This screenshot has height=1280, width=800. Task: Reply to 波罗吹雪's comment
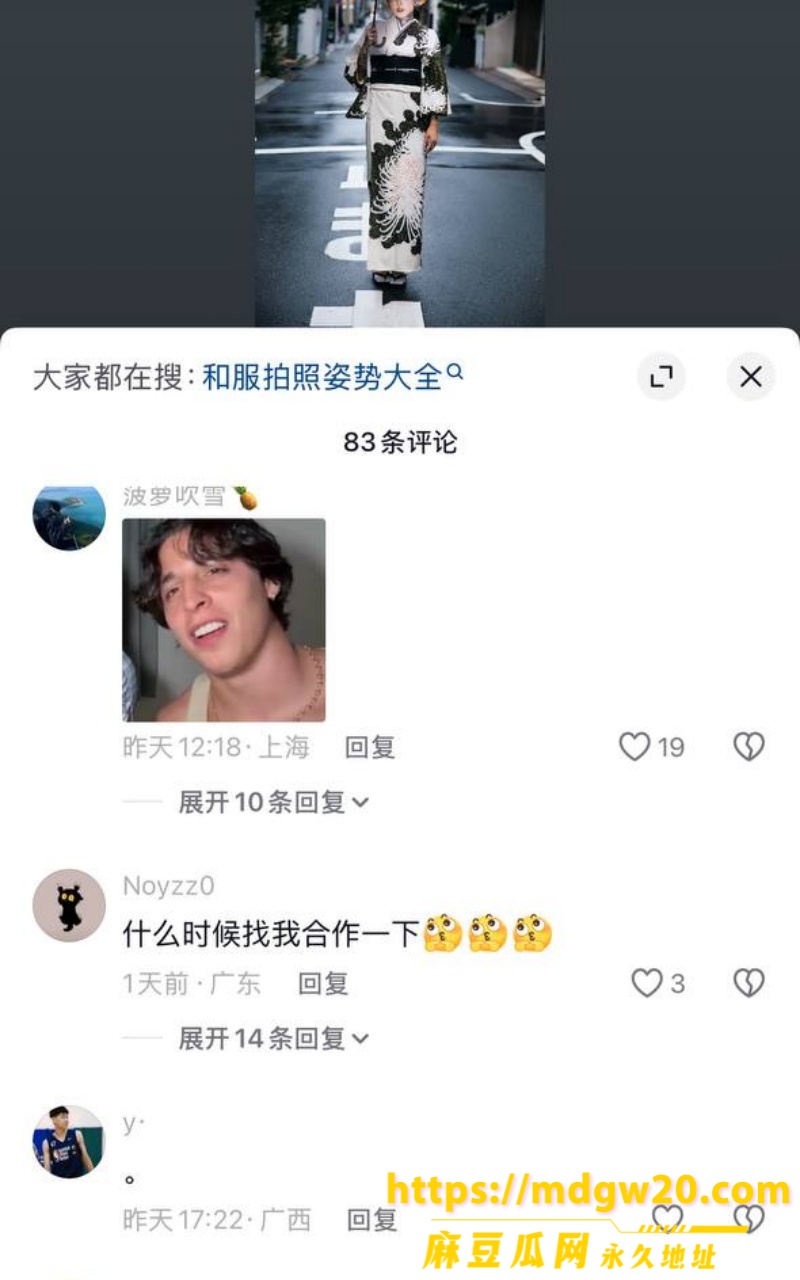tap(370, 747)
